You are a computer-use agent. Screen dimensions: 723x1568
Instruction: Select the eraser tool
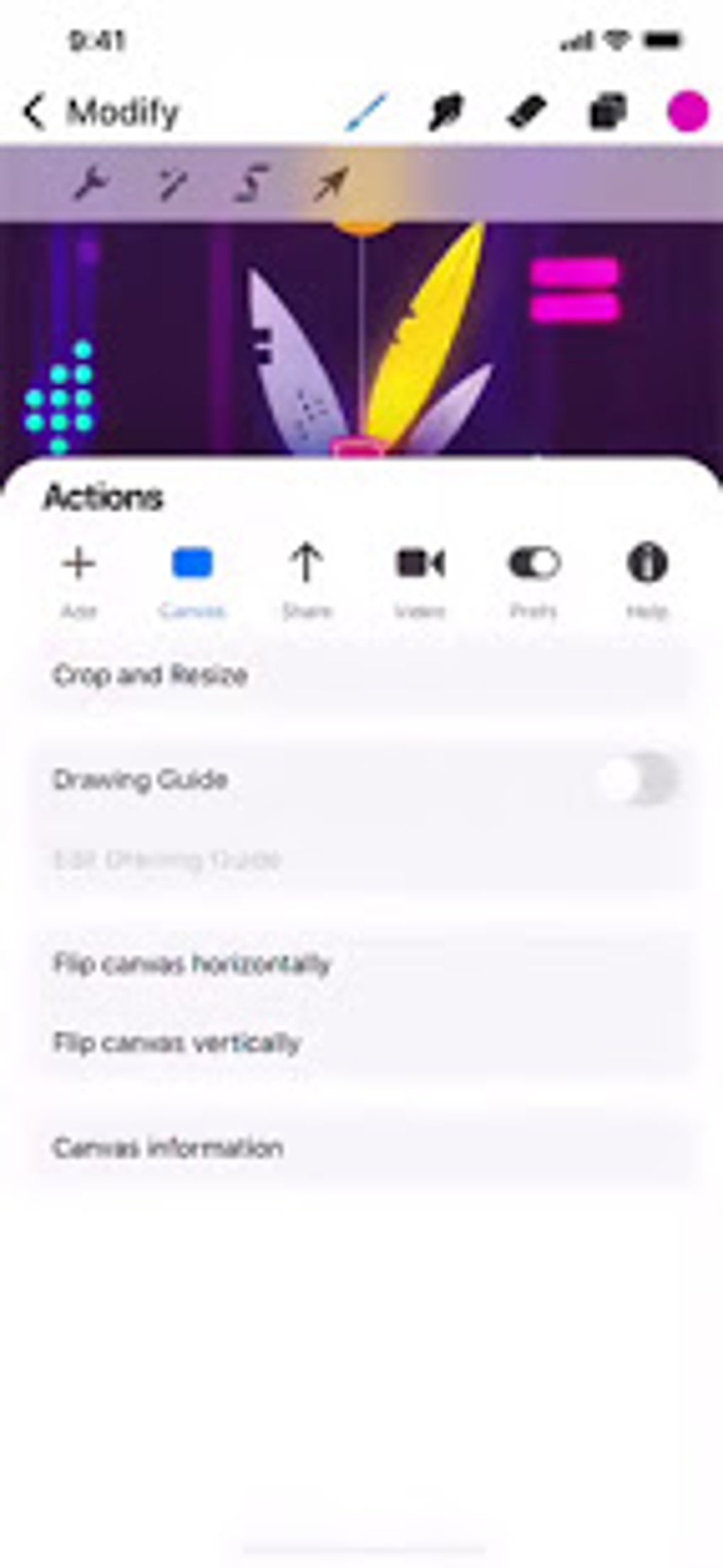click(527, 112)
